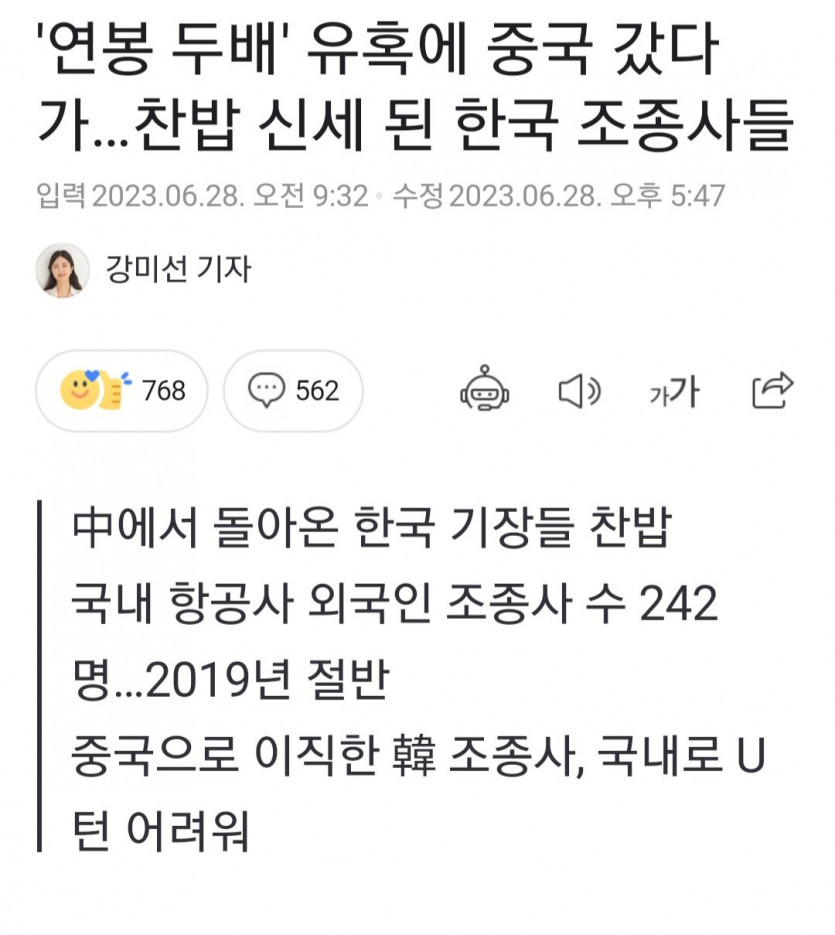Screen dimensions: 835x935
Task: Share this article
Action: [x=772, y=390]
